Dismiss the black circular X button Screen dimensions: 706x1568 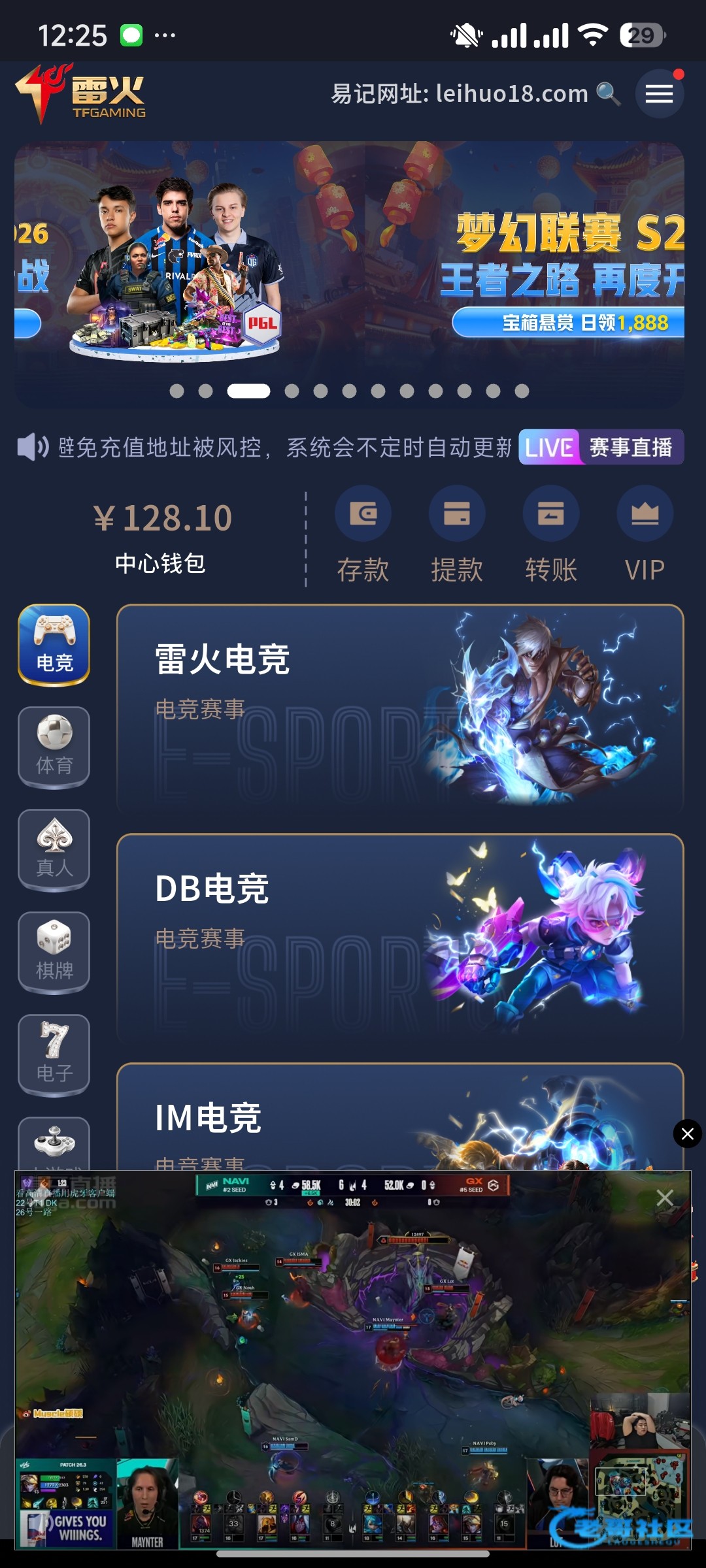coord(688,1134)
